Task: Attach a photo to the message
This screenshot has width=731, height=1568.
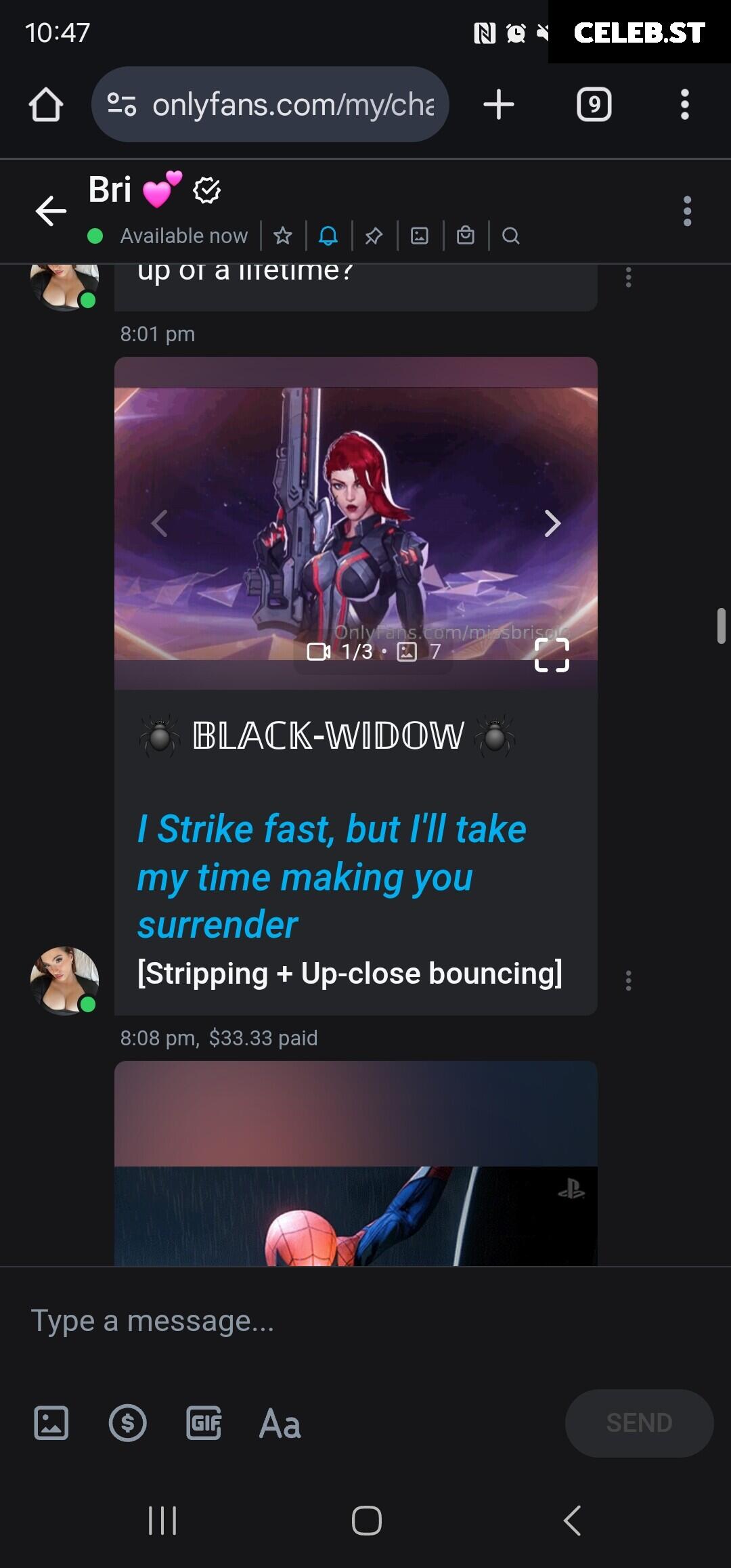Action: (51, 1422)
